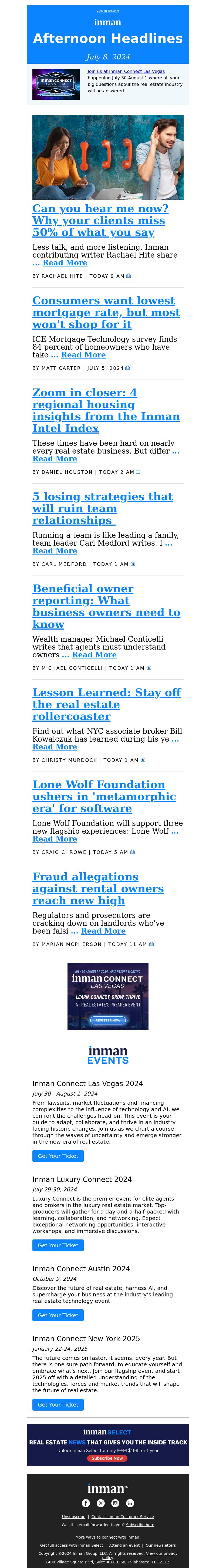The height and width of the screenshot is (1568, 216).
Task: Get your ticket for Inman Luxury Connect 2024
Action: coord(58,1245)
